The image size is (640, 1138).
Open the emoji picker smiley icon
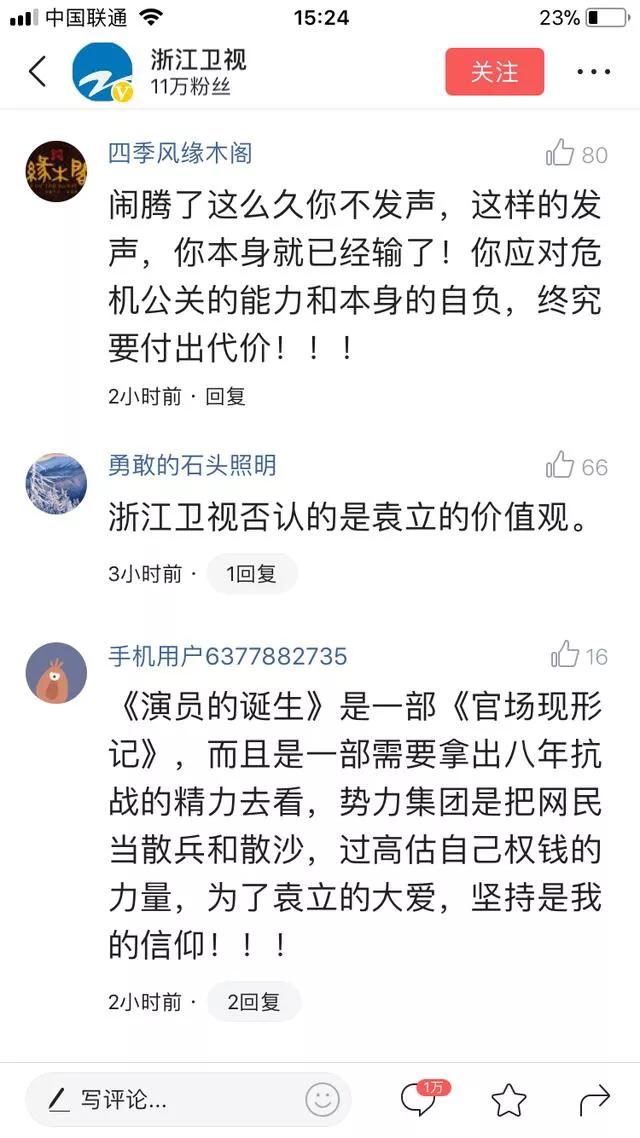point(322,1101)
